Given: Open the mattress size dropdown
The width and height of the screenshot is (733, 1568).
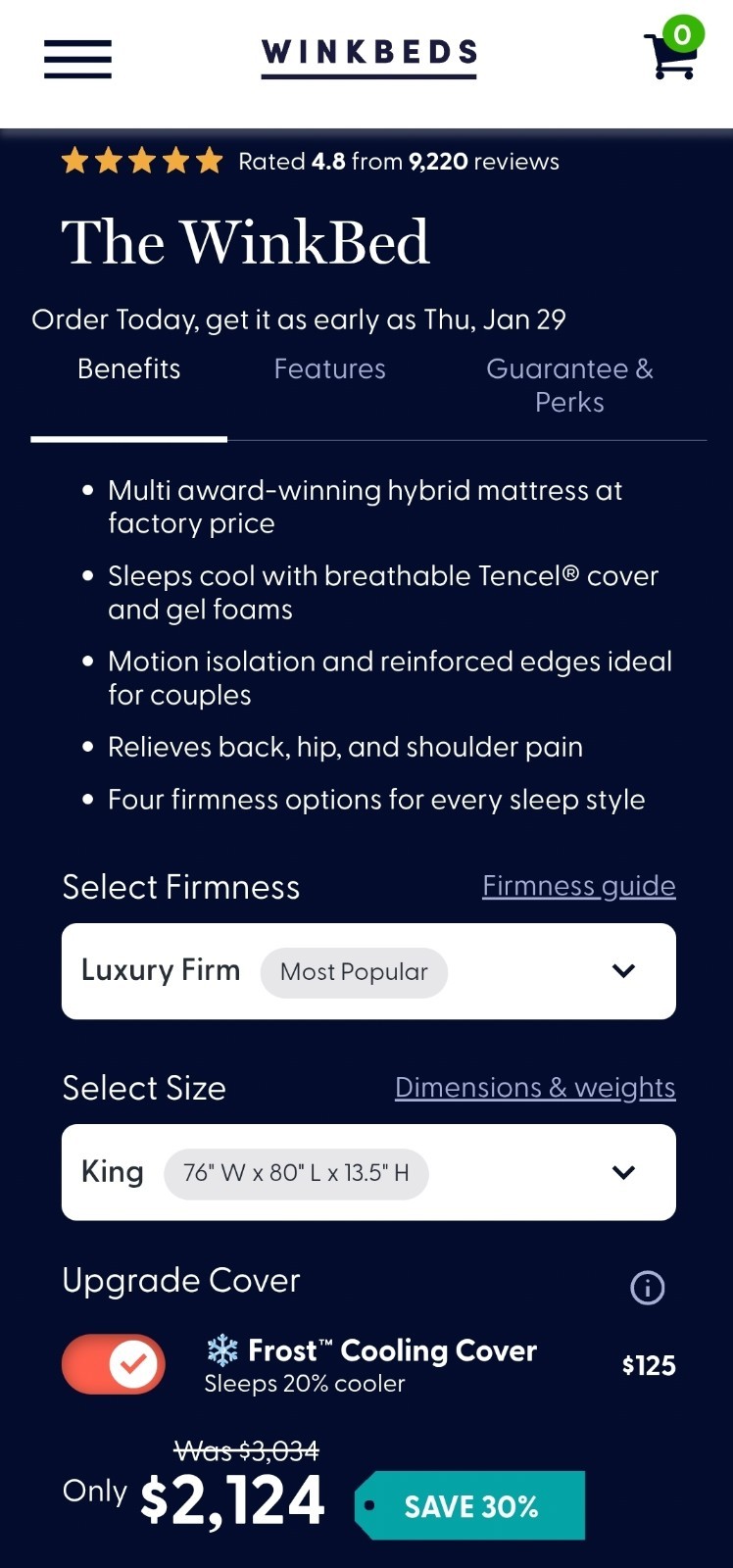Looking at the screenshot, I should 368,1172.
